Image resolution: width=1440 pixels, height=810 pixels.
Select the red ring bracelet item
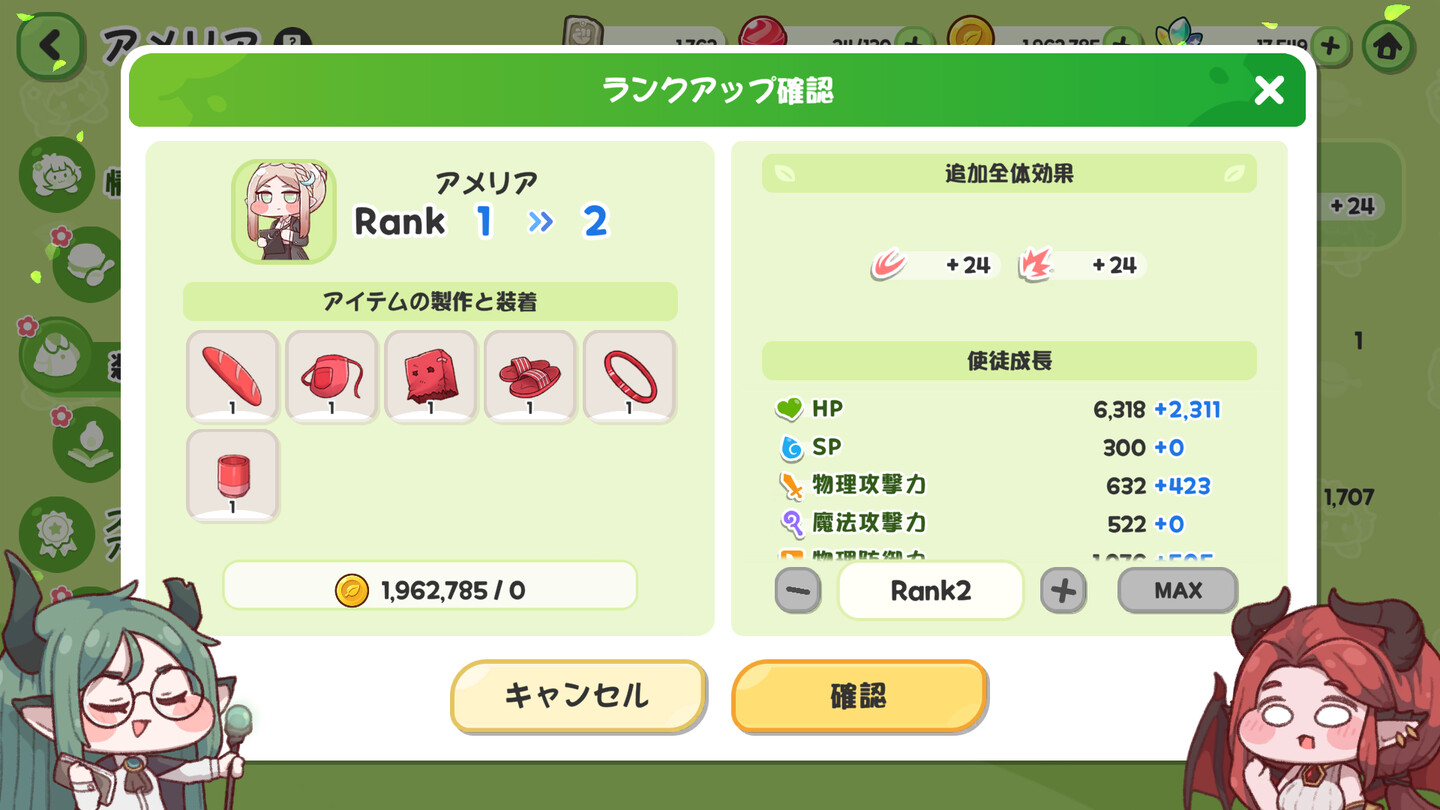pos(629,376)
